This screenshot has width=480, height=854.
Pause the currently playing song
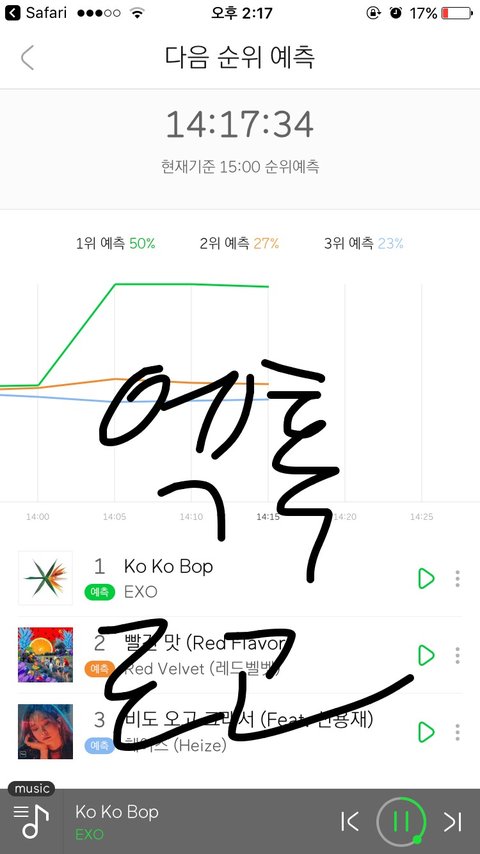pos(401,821)
